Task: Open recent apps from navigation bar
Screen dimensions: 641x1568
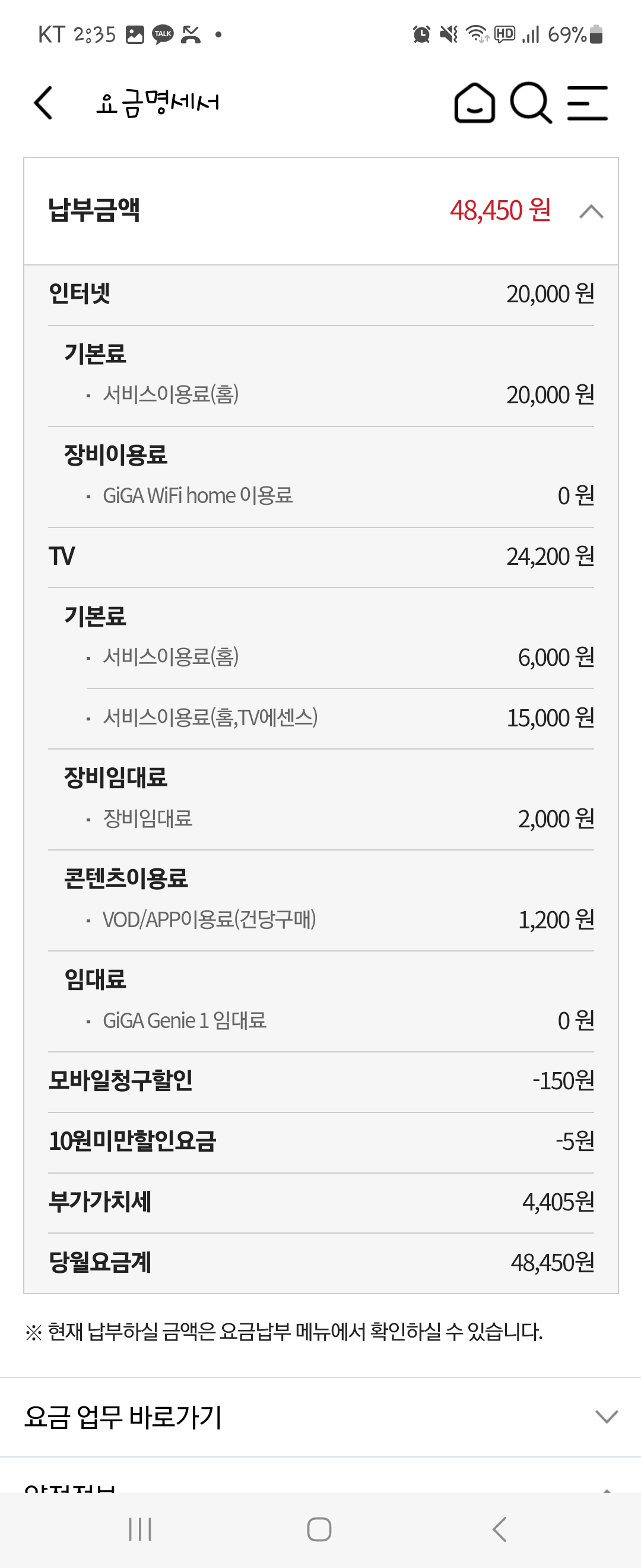Action: coord(140,1528)
